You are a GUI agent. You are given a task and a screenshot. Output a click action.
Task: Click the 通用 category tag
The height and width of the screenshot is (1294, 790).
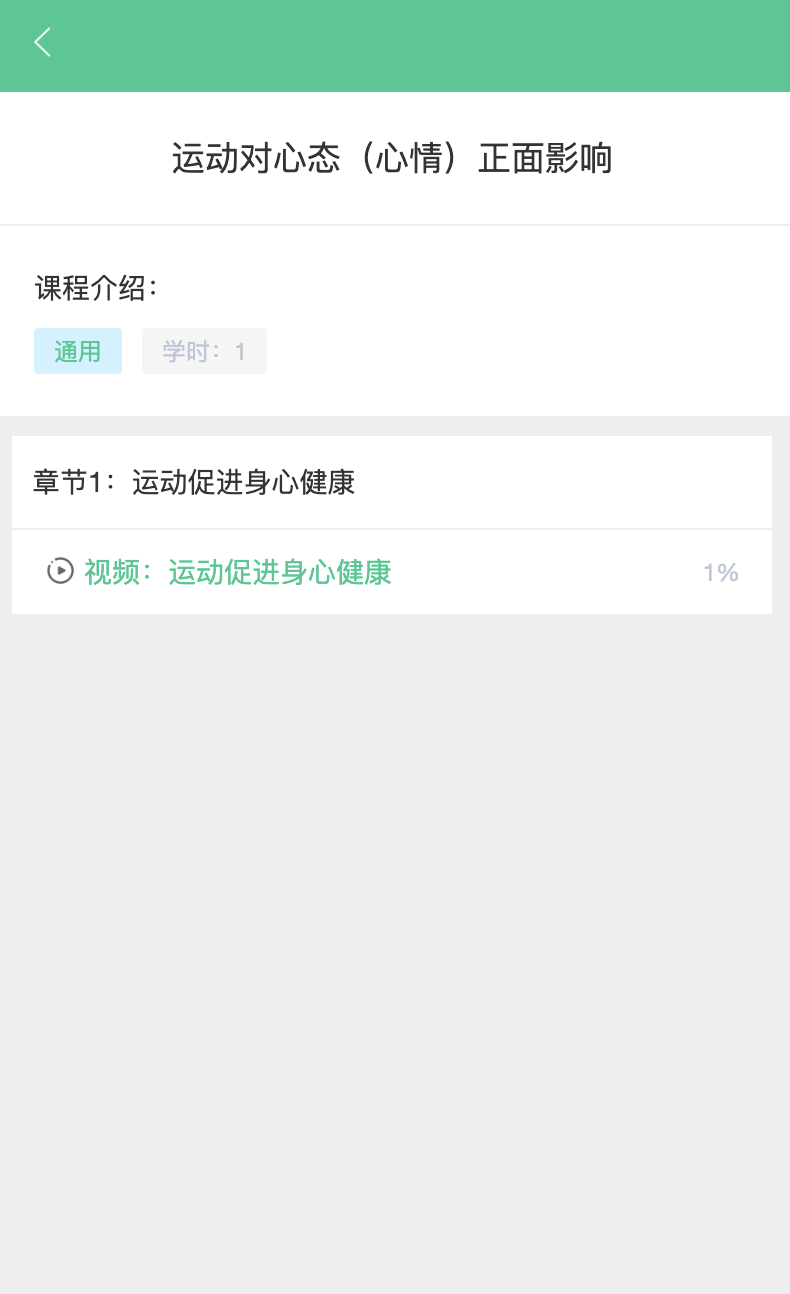tap(78, 350)
